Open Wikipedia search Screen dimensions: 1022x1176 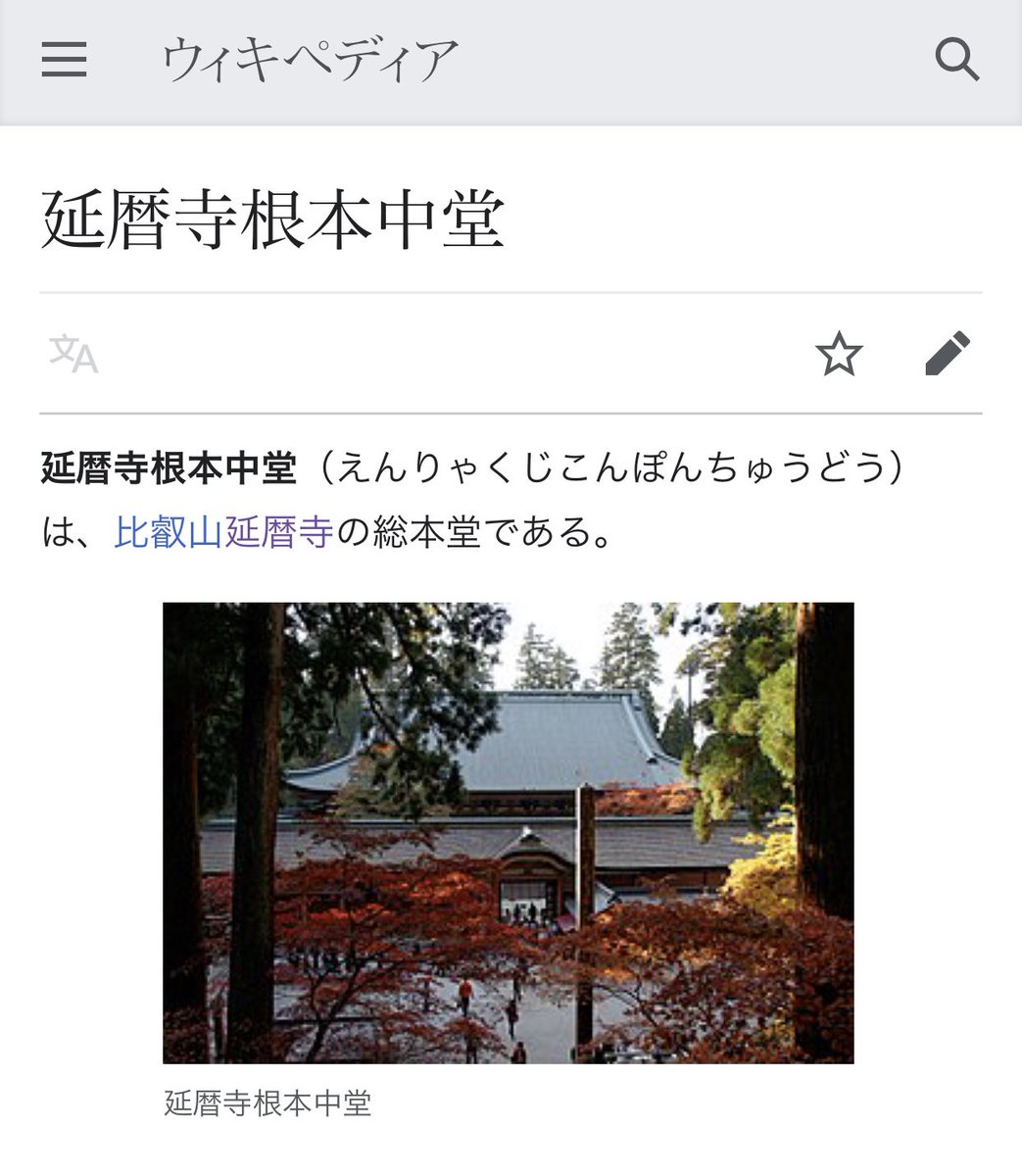(x=956, y=60)
